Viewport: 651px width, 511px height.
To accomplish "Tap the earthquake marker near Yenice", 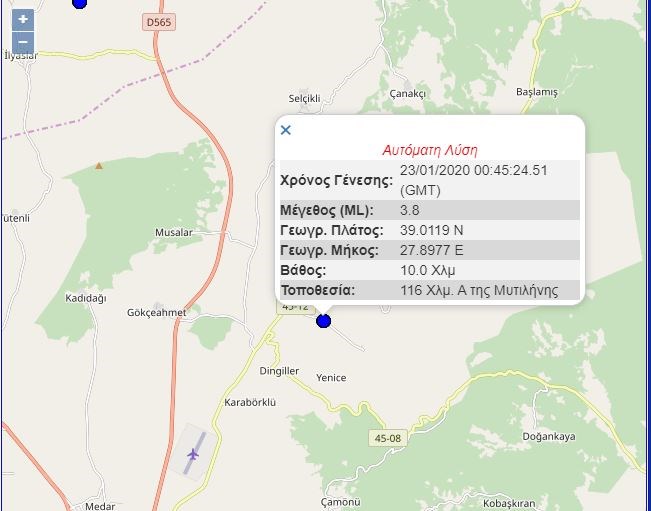I will point(323,320).
